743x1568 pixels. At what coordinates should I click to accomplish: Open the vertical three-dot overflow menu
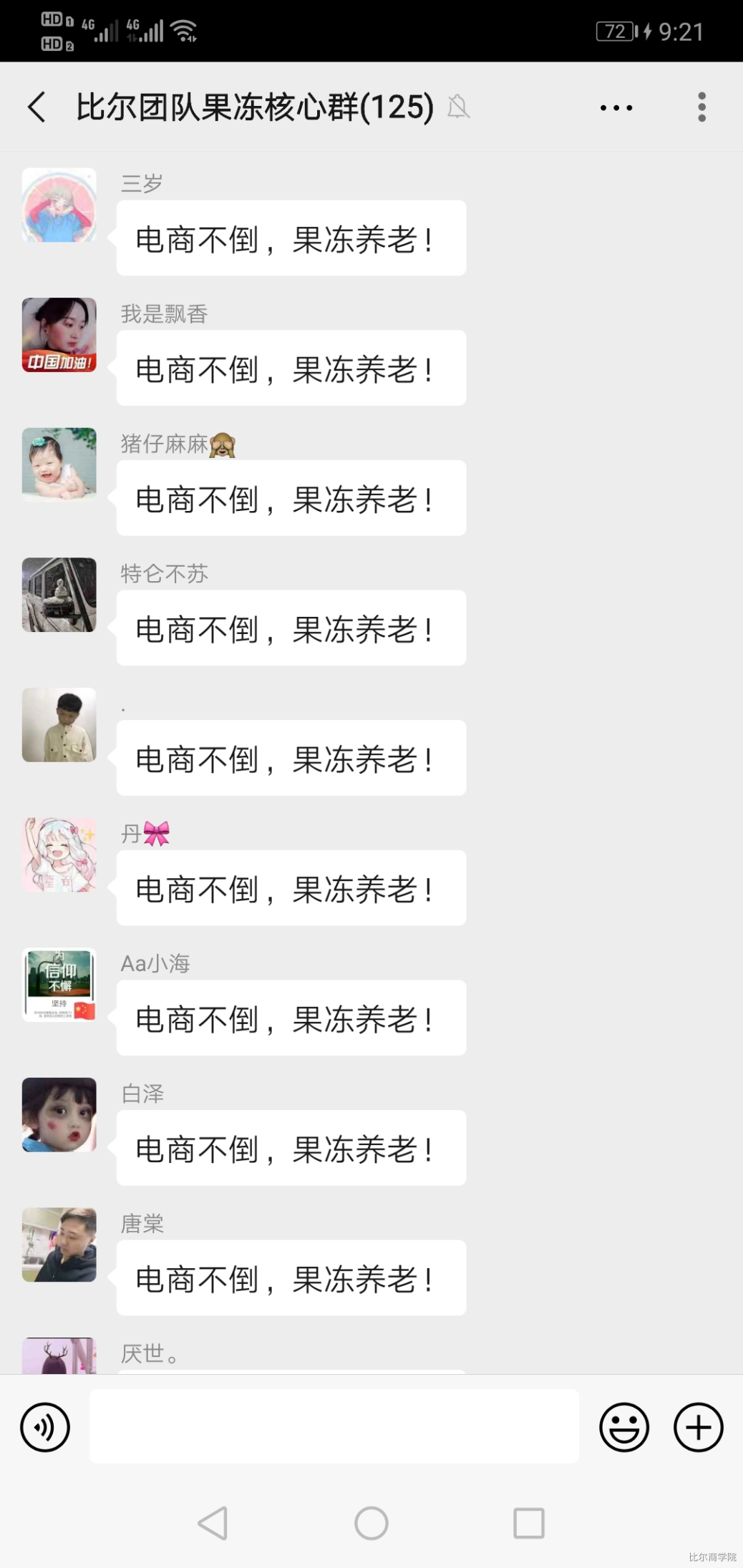tap(701, 107)
